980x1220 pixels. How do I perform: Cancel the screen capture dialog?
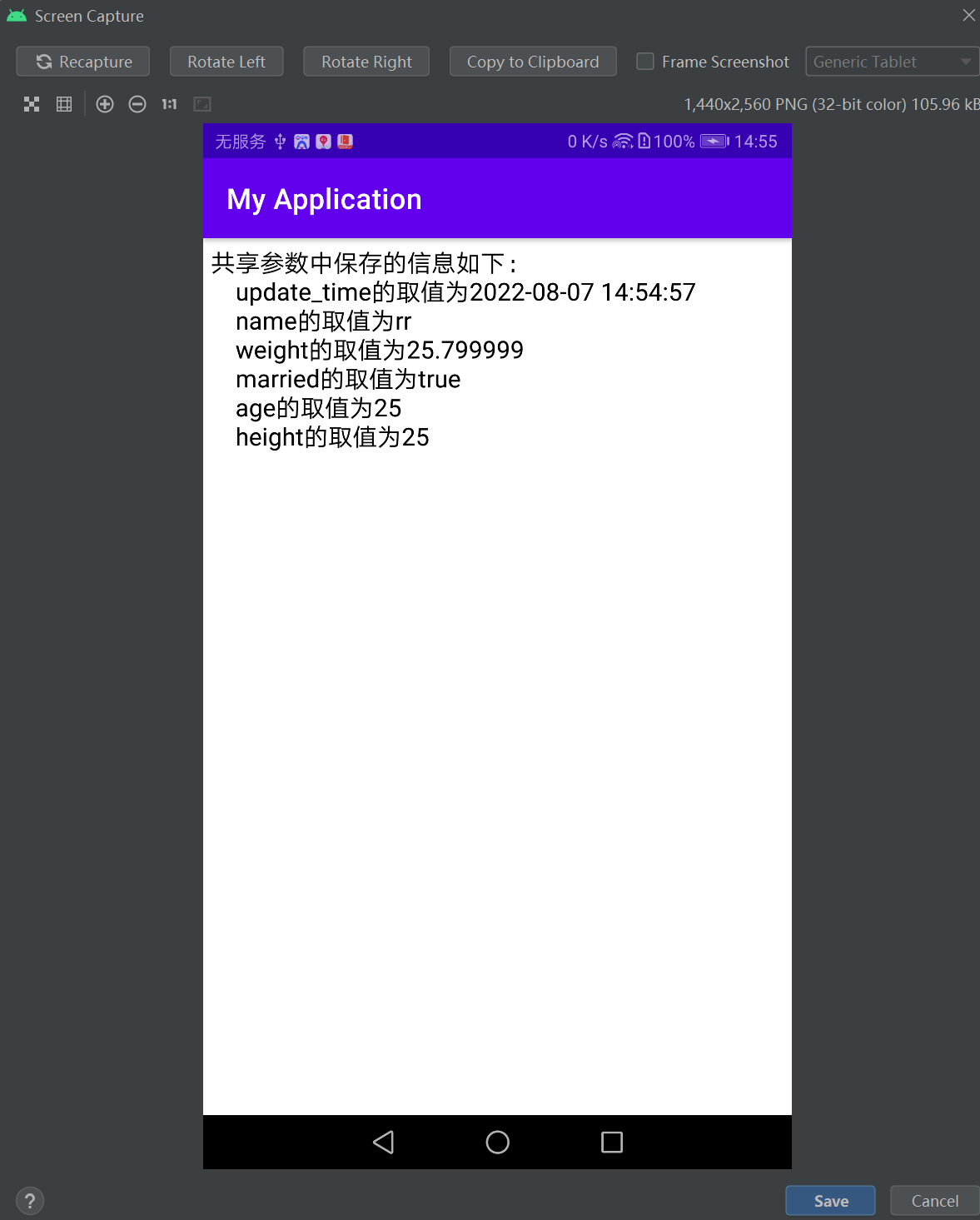coord(934,1201)
